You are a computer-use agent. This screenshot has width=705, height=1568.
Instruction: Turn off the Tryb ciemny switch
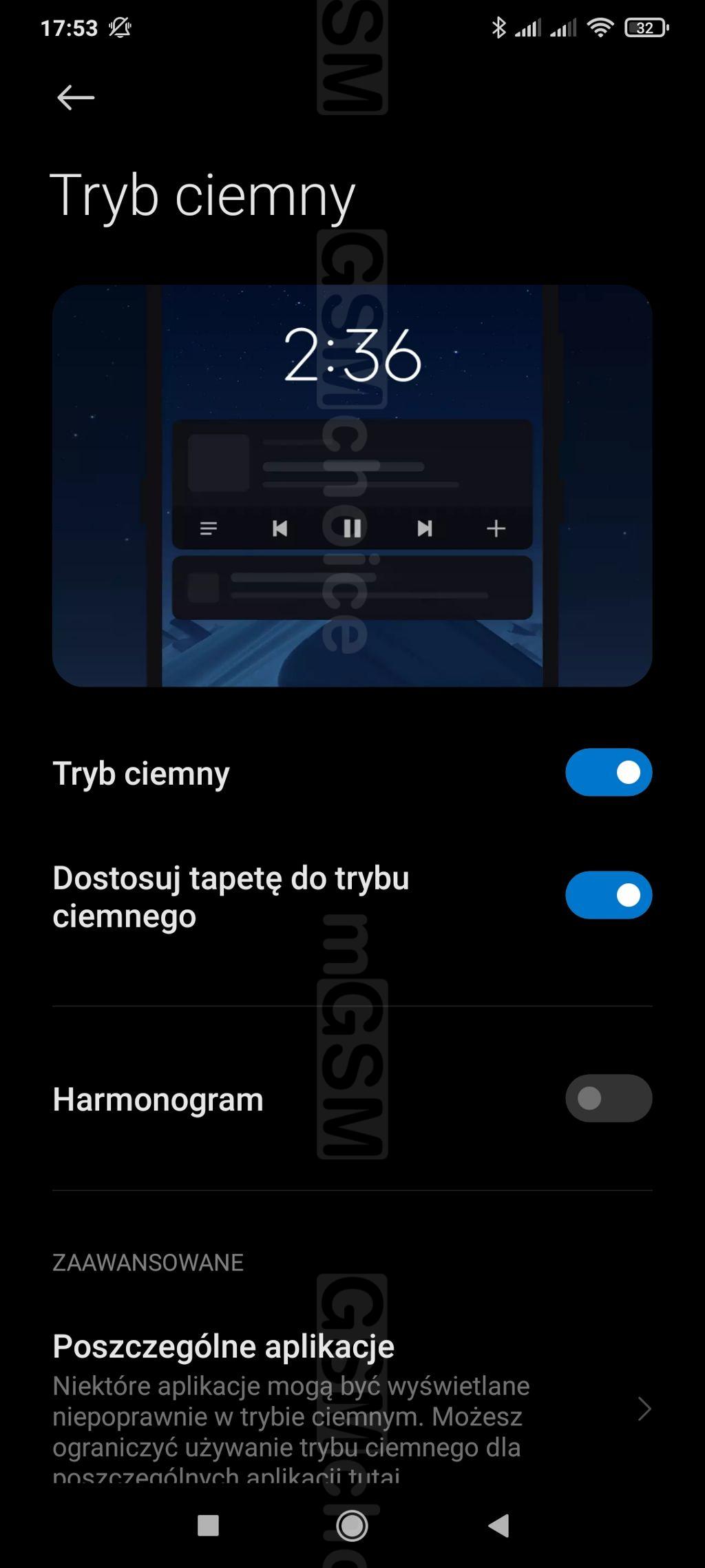click(x=608, y=772)
